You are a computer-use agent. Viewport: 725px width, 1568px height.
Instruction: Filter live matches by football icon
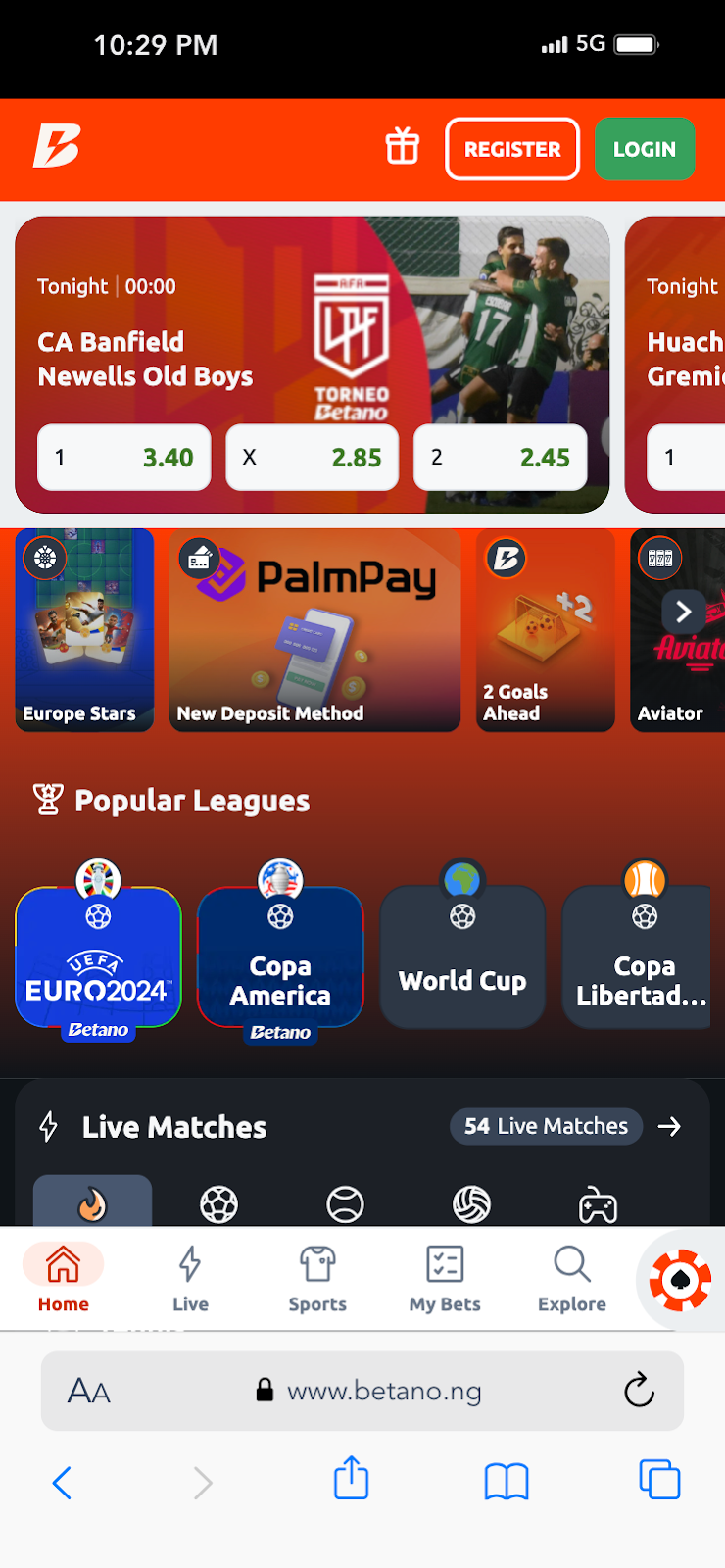[218, 1204]
